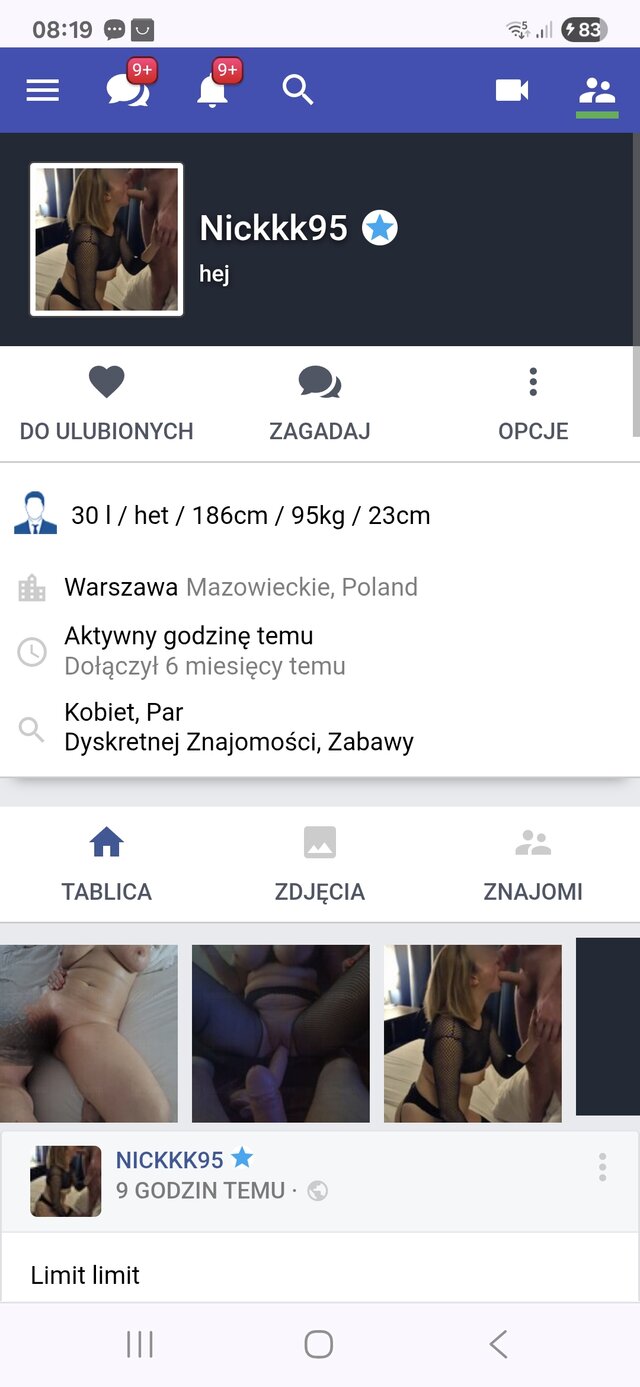Image resolution: width=640 pixels, height=1387 pixels.
Task: Start a chat via Zagadaj
Action: (319, 404)
